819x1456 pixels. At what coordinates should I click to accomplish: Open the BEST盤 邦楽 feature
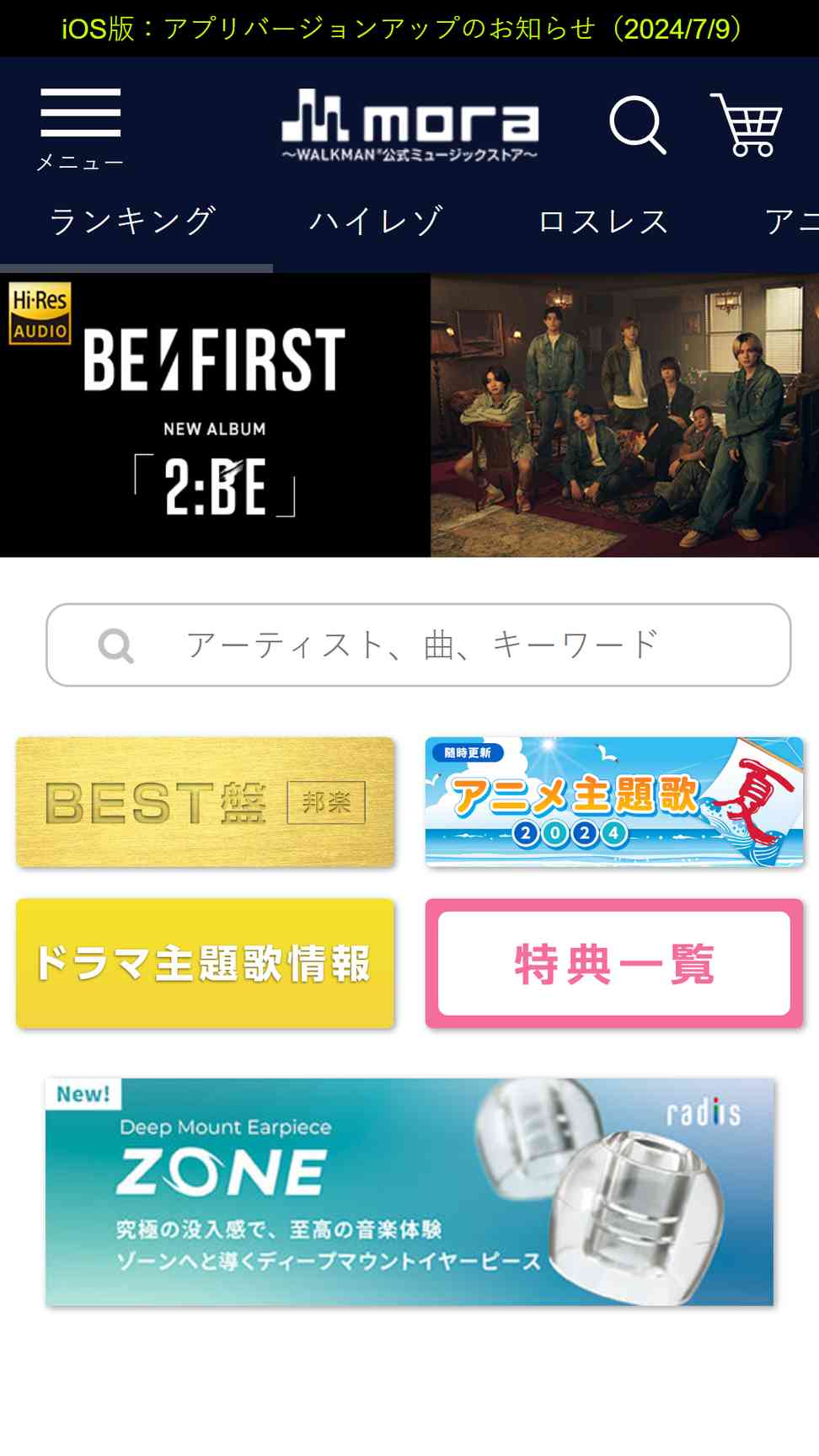click(x=205, y=802)
